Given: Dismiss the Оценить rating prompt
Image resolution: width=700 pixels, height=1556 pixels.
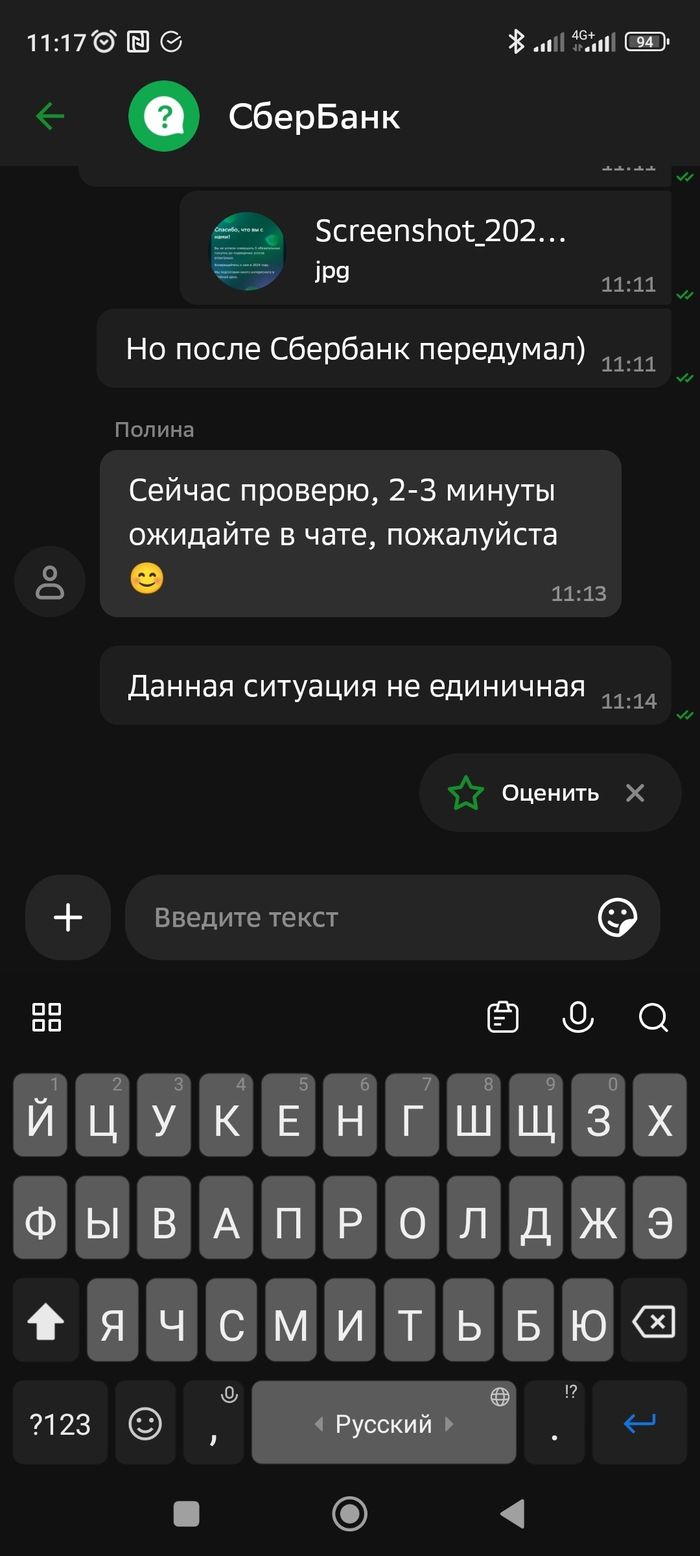Looking at the screenshot, I should (x=635, y=793).
